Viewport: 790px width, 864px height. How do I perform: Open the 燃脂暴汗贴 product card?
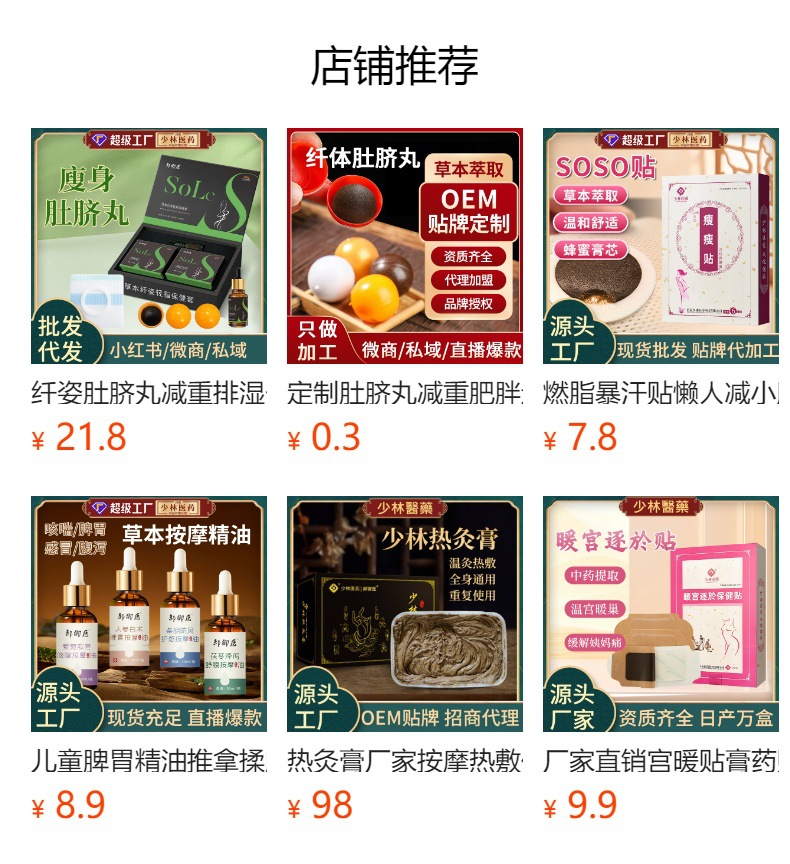660,246
